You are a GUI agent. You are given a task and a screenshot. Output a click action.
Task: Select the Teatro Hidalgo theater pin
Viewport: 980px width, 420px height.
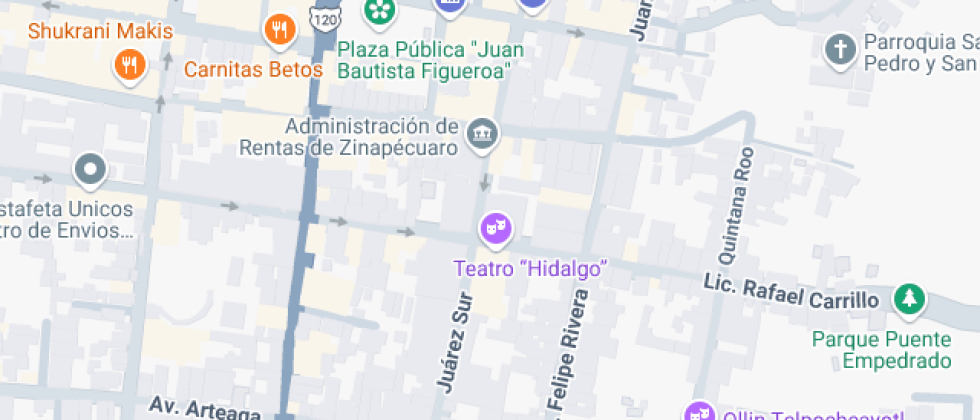[x=495, y=229]
